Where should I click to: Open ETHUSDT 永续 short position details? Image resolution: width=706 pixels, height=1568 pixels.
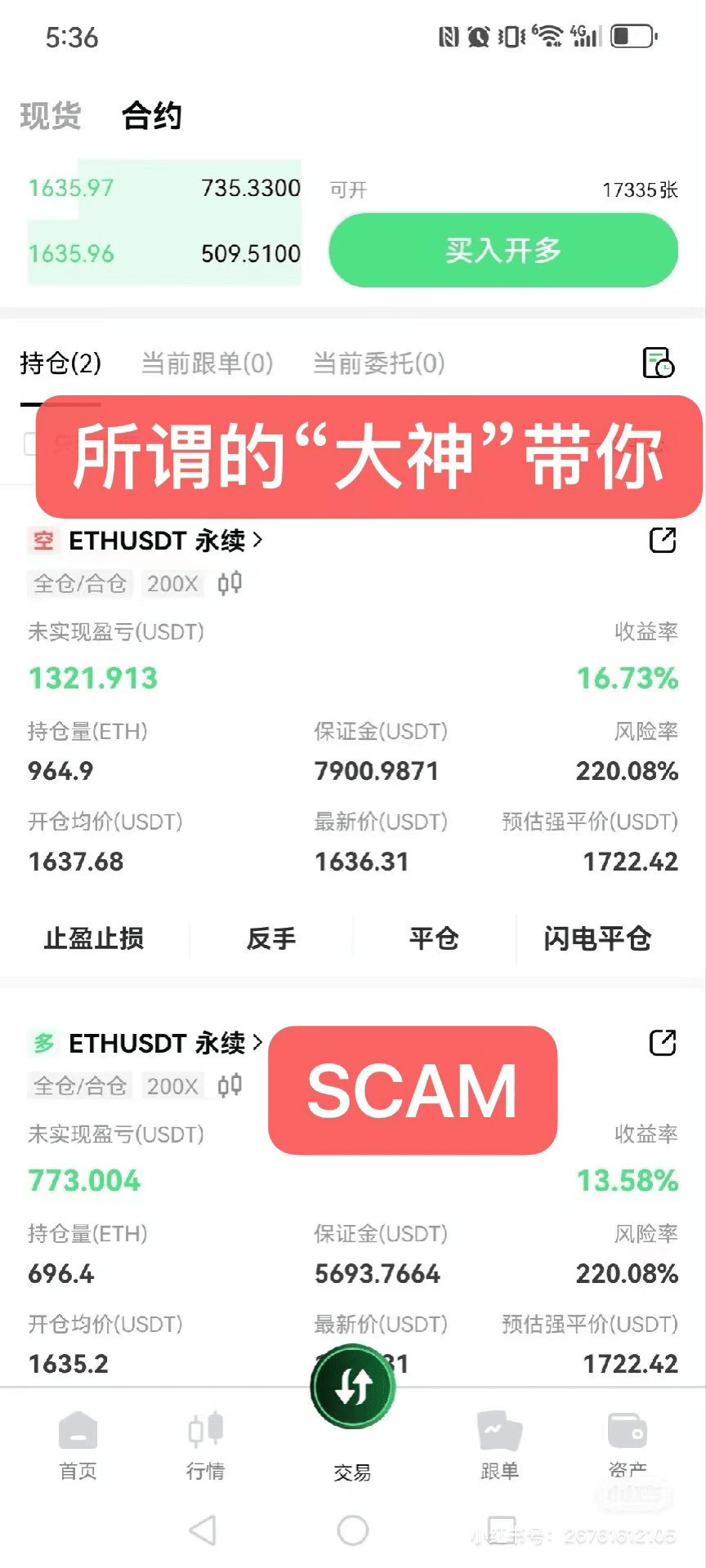[165, 540]
